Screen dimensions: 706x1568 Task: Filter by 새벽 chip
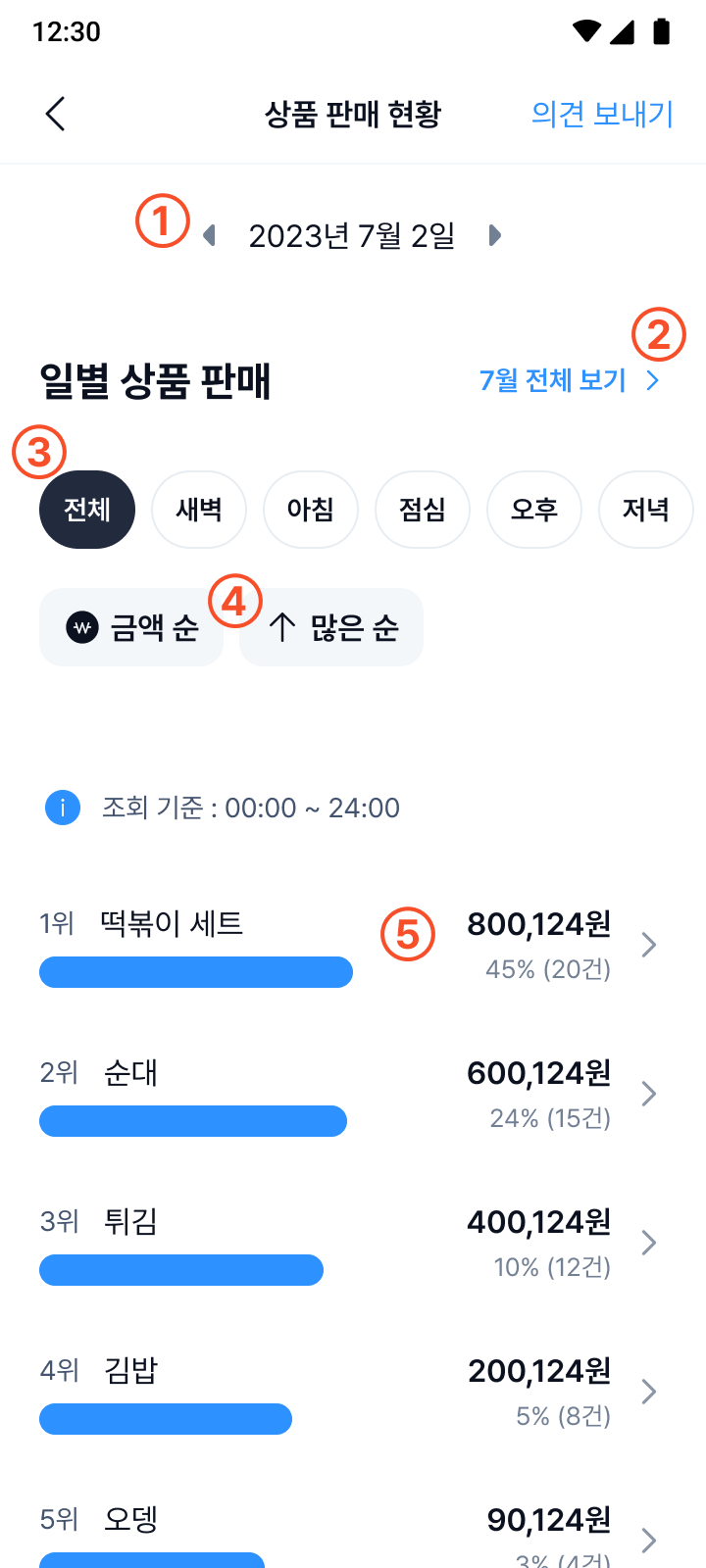(x=199, y=510)
